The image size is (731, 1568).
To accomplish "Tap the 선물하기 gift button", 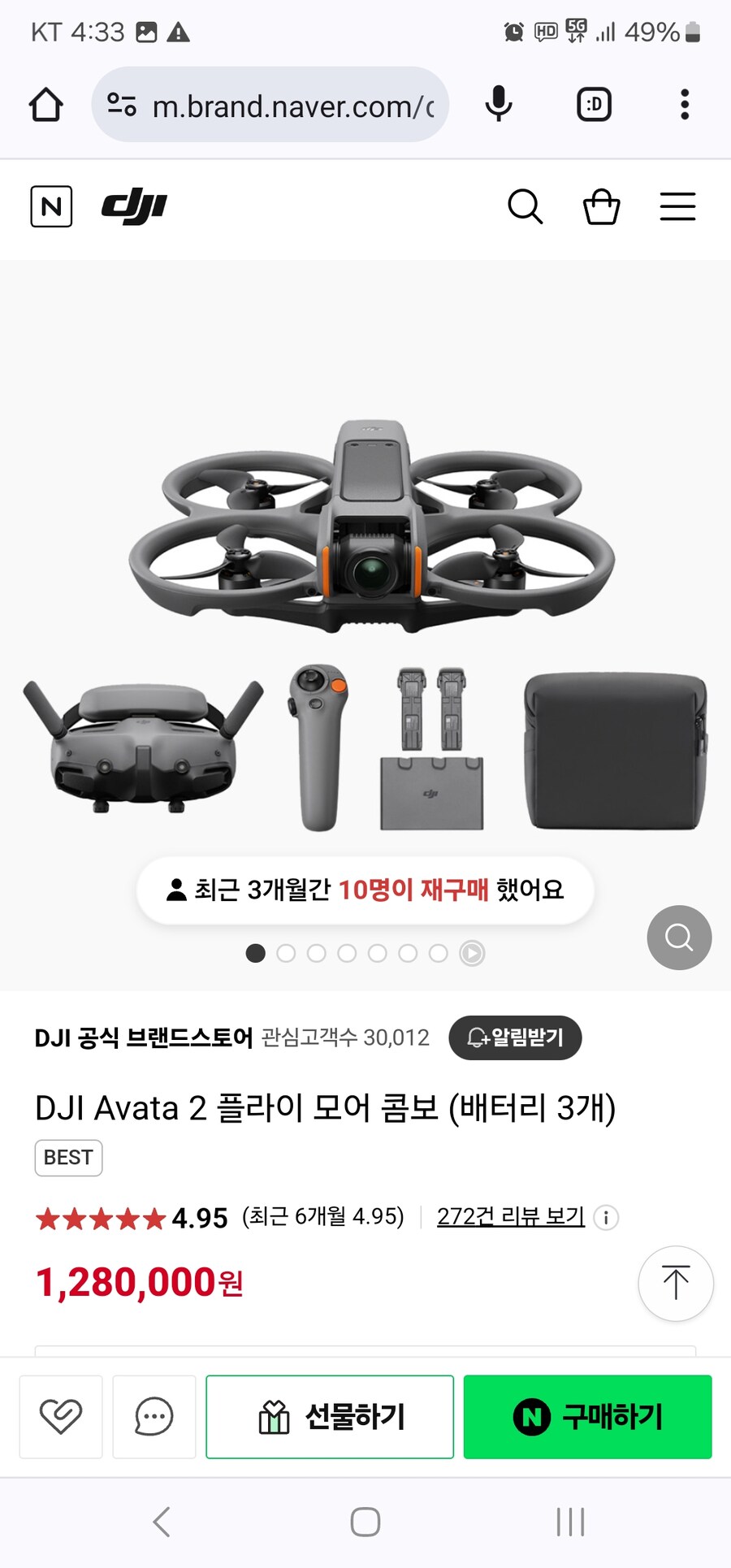I will click(x=330, y=1416).
